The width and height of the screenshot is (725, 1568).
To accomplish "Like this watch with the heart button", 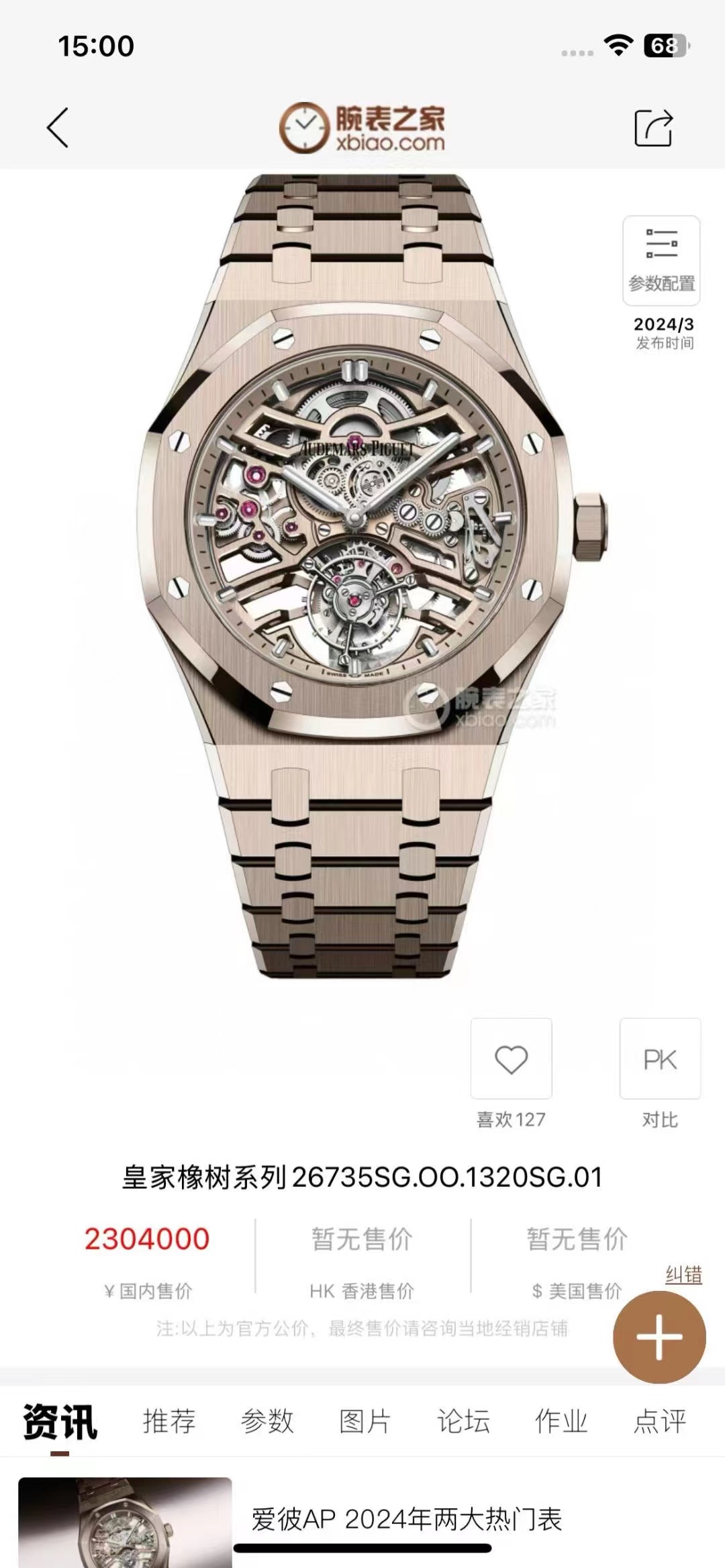I will click(511, 1059).
